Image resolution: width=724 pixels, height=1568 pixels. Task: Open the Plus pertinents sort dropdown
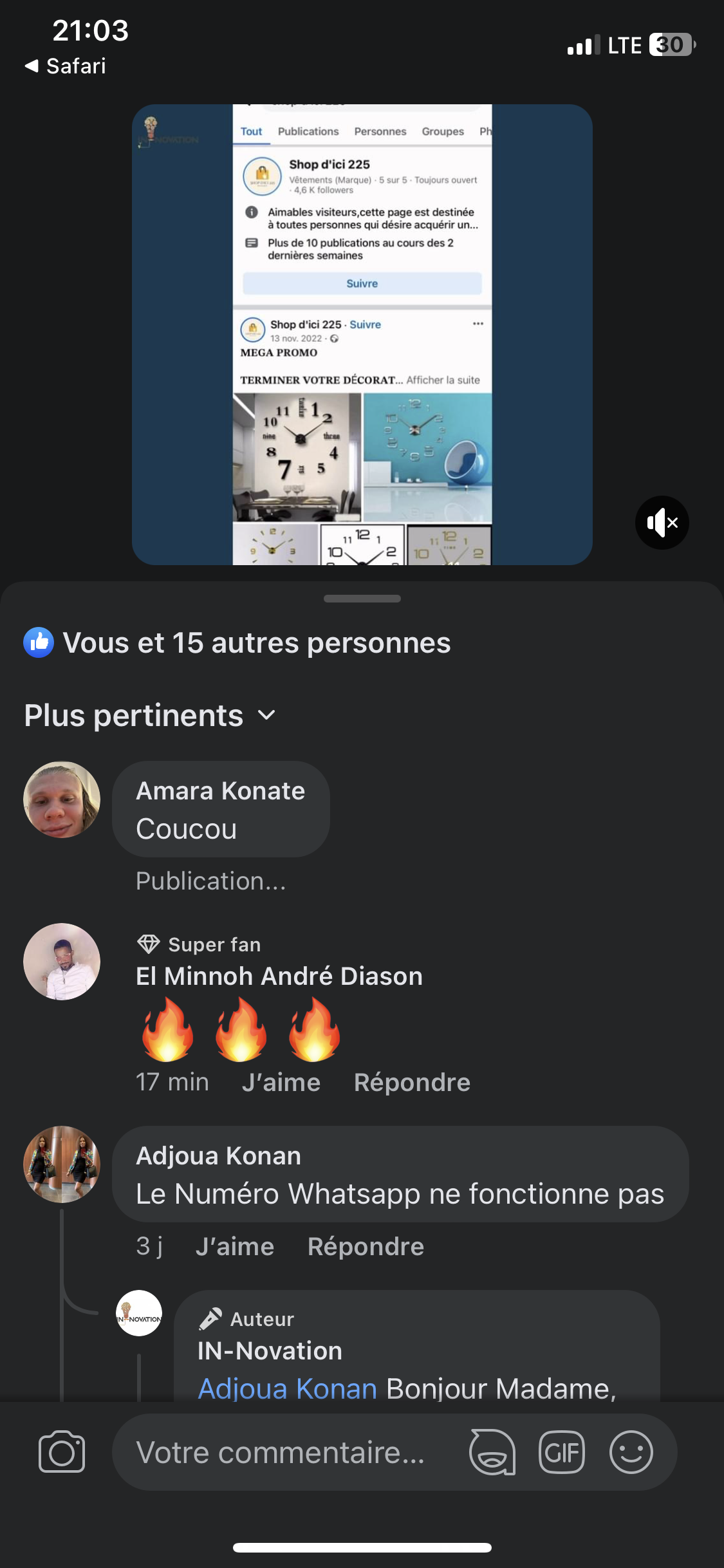click(150, 716)
